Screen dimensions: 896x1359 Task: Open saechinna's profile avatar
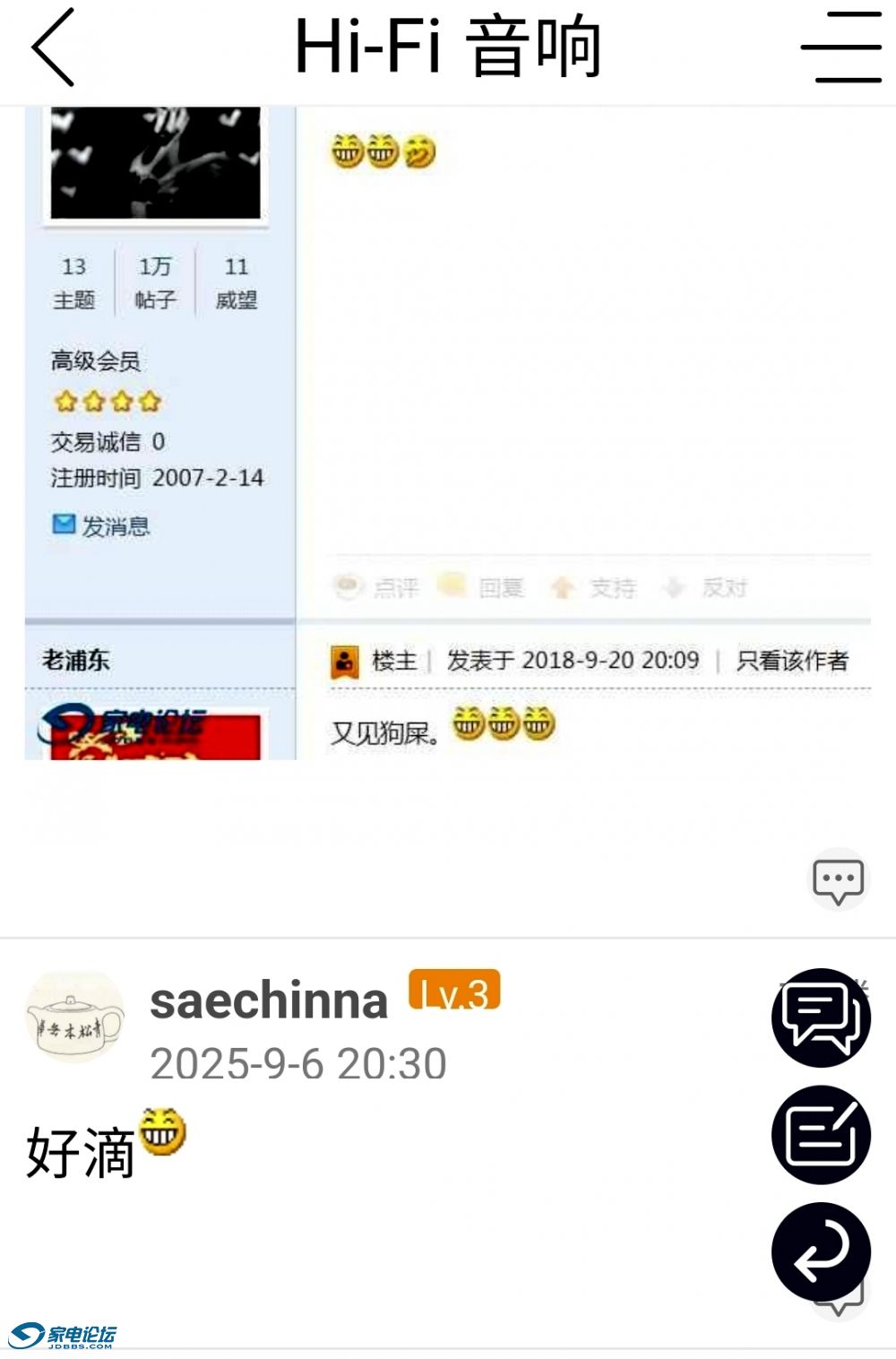pyautogui.click(x=75, y=1018)
